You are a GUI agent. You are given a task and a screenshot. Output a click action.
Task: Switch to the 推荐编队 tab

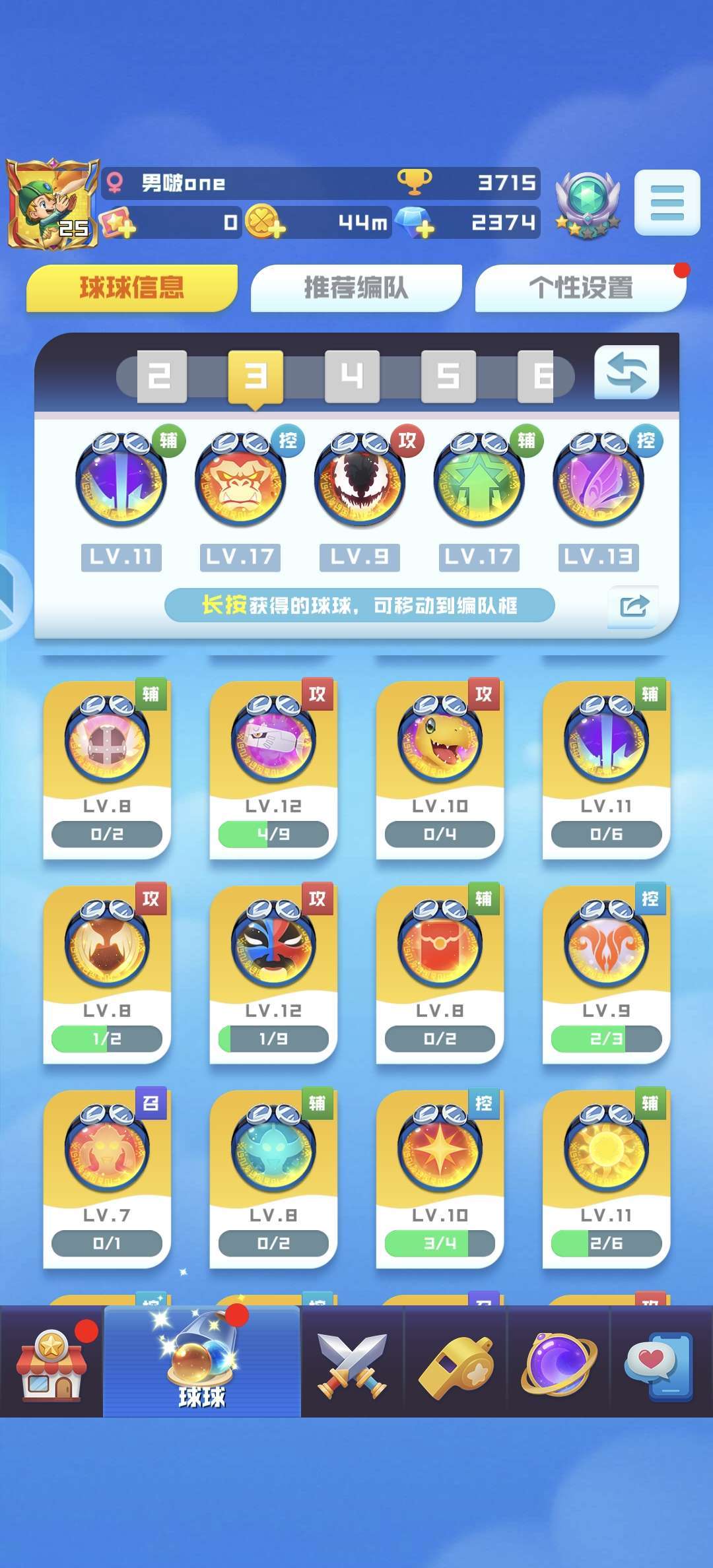[356, 288]
